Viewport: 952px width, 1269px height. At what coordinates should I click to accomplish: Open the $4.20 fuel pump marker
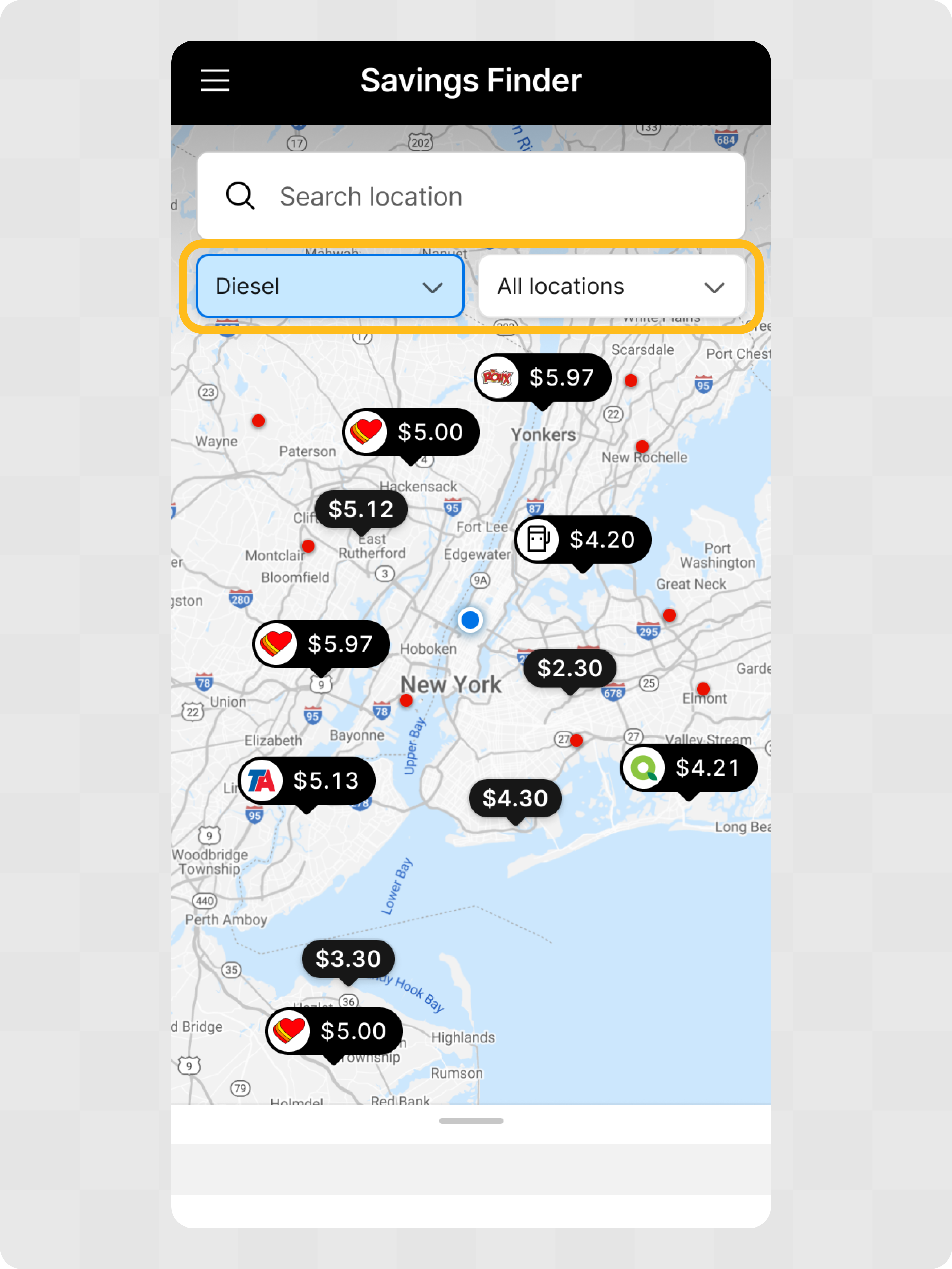click(x=583, y=540)
